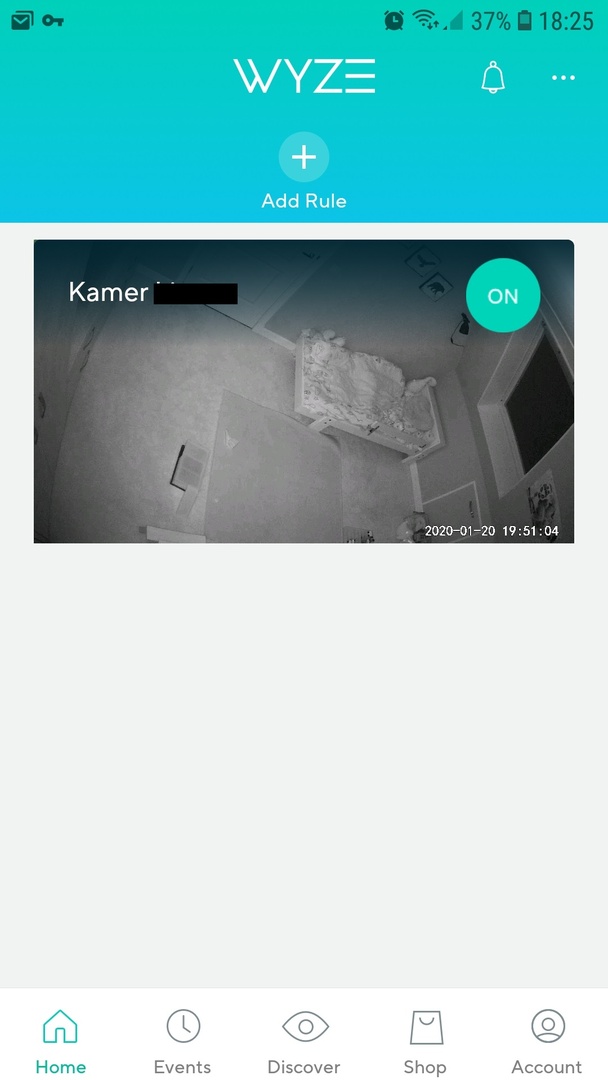Open the three-dot overflow menu
The image size is (608, 1080).
click(564, 78)
